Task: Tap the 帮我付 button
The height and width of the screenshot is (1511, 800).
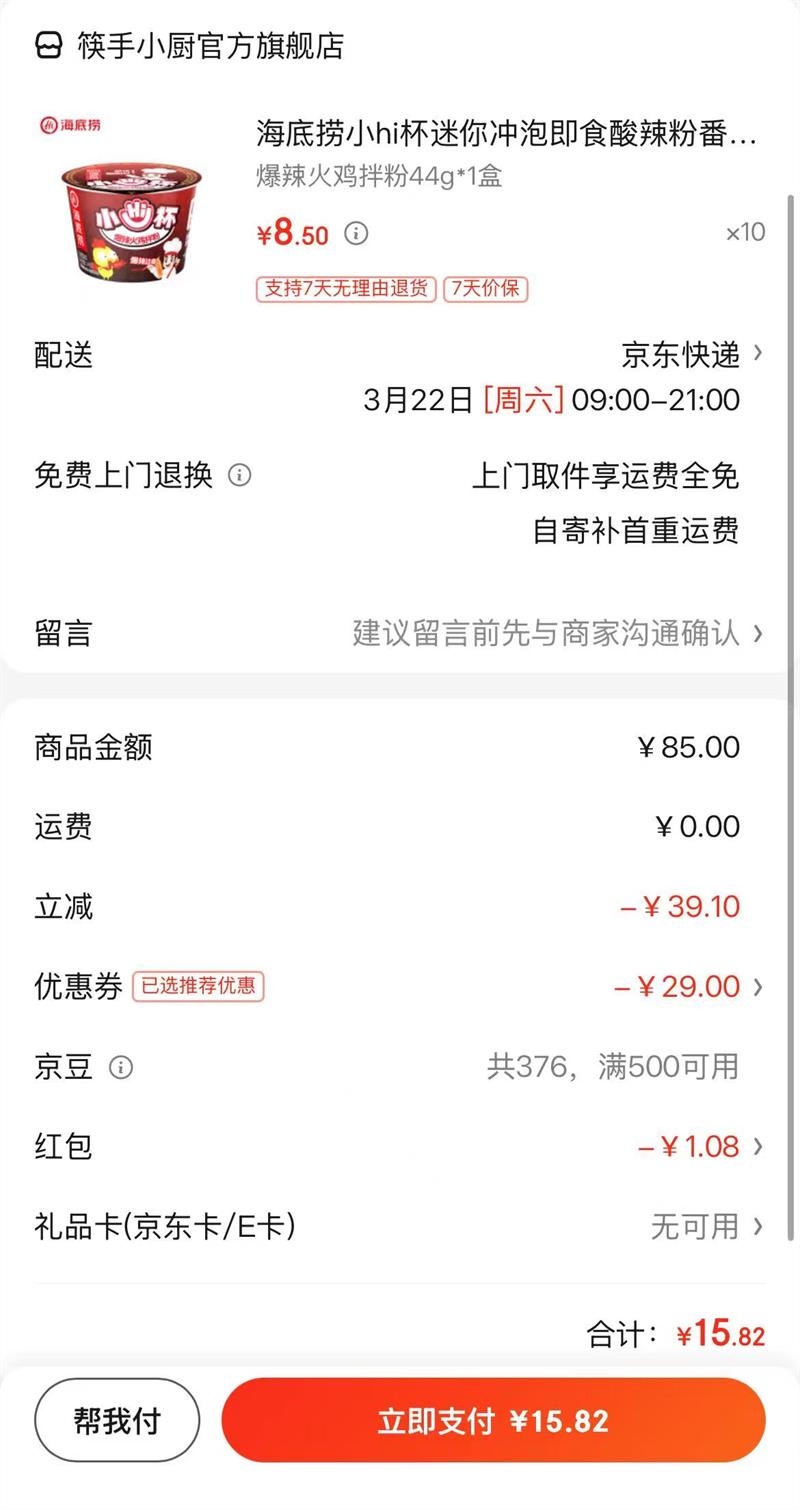Action: 117,1421
